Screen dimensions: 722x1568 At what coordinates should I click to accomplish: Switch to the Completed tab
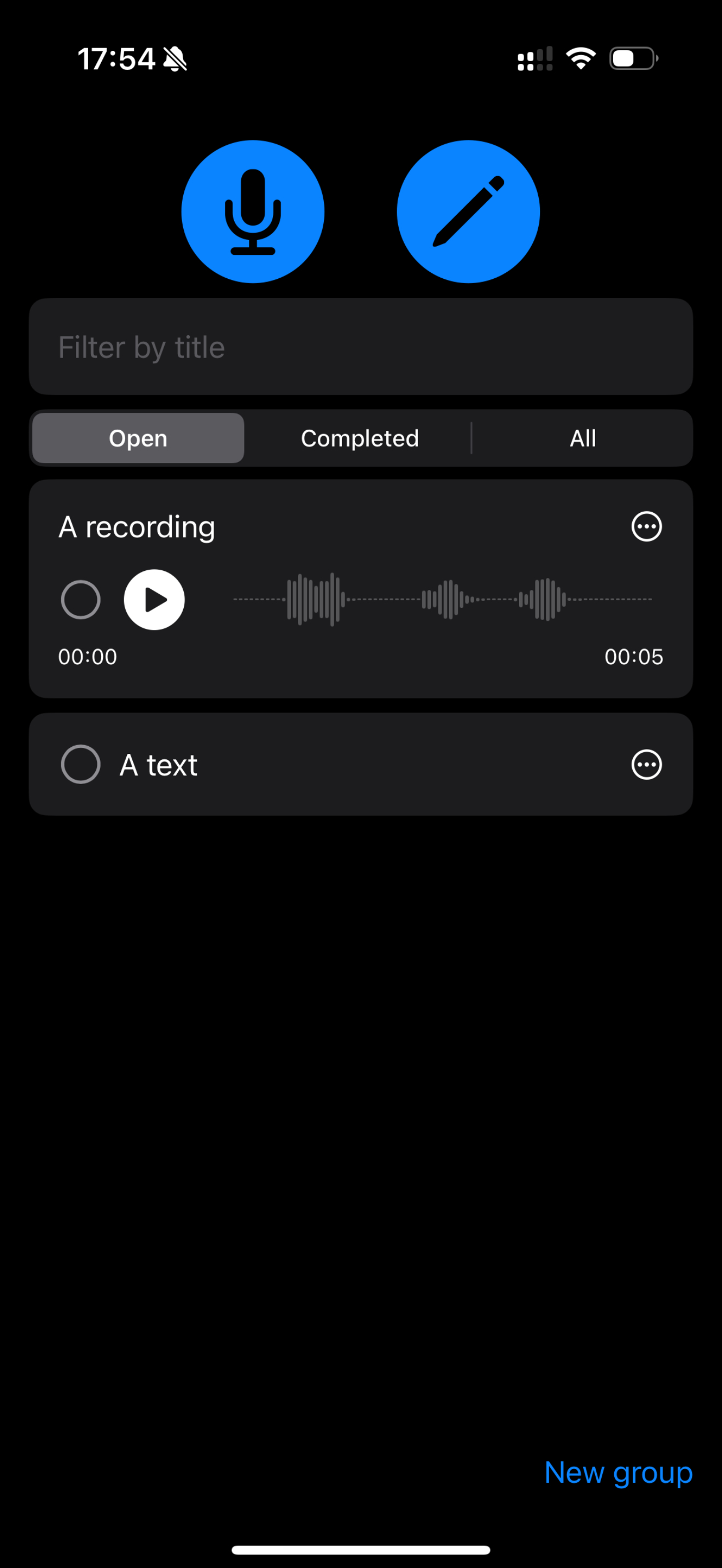coord(360,438)
